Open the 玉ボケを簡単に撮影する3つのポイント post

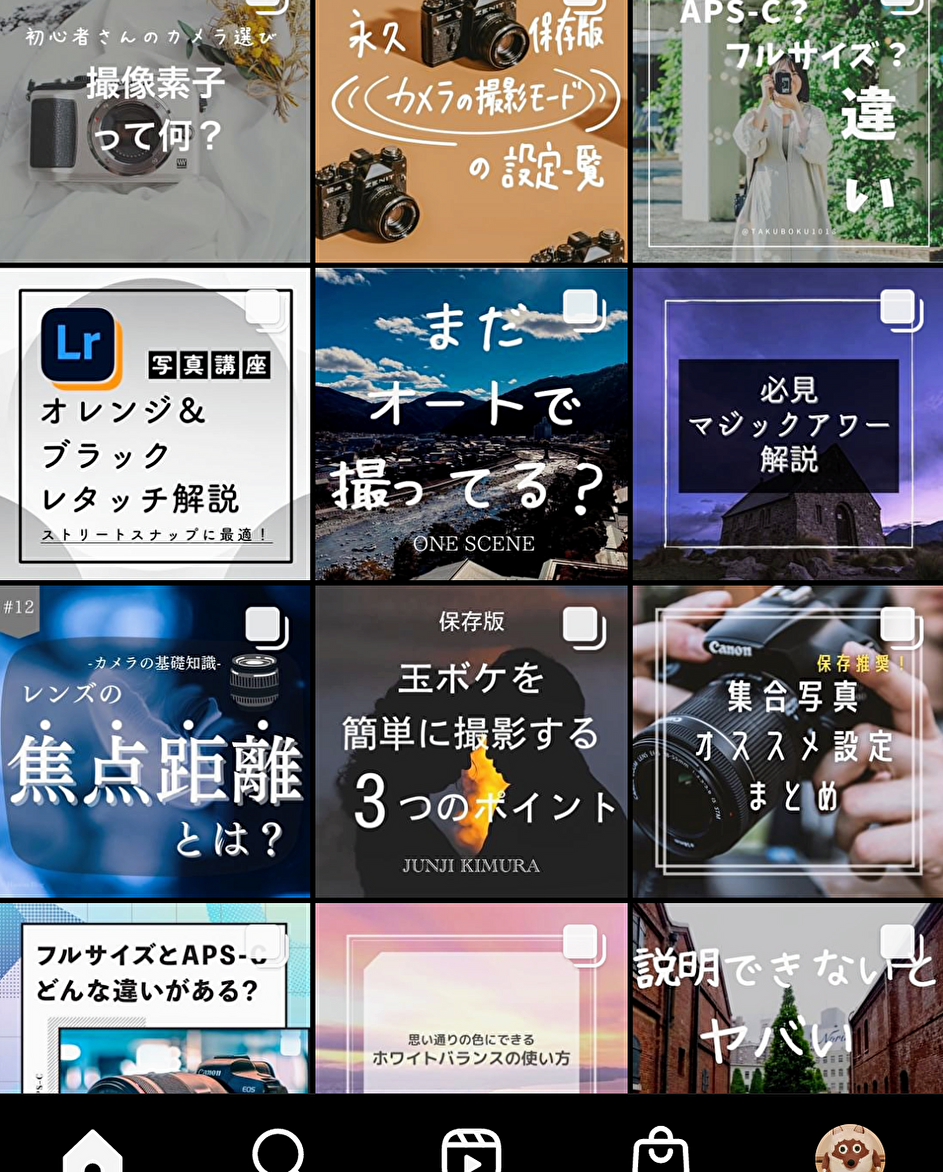tap(471, 741)
